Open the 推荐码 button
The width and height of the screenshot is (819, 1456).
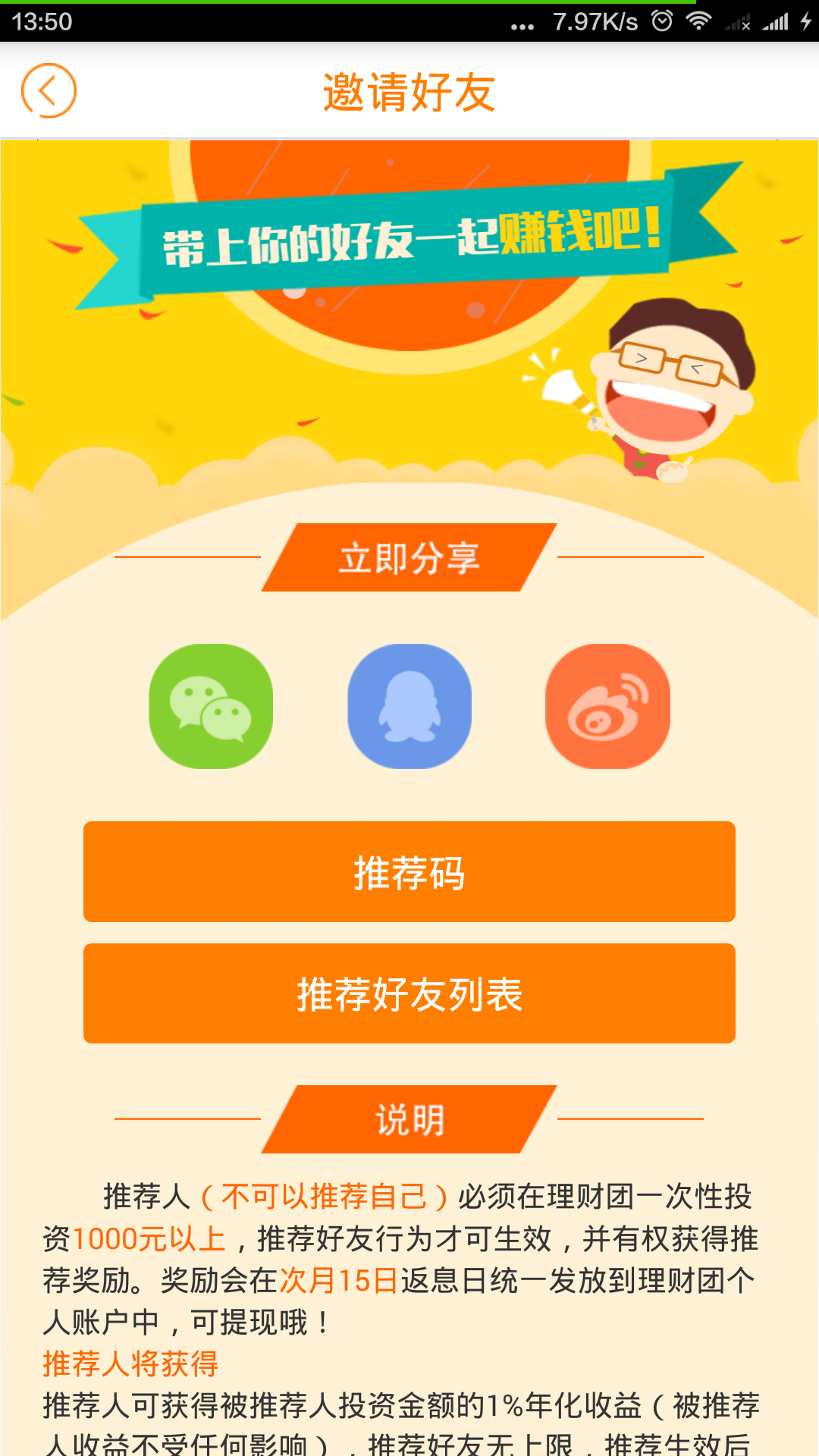[x=409, y=872]
